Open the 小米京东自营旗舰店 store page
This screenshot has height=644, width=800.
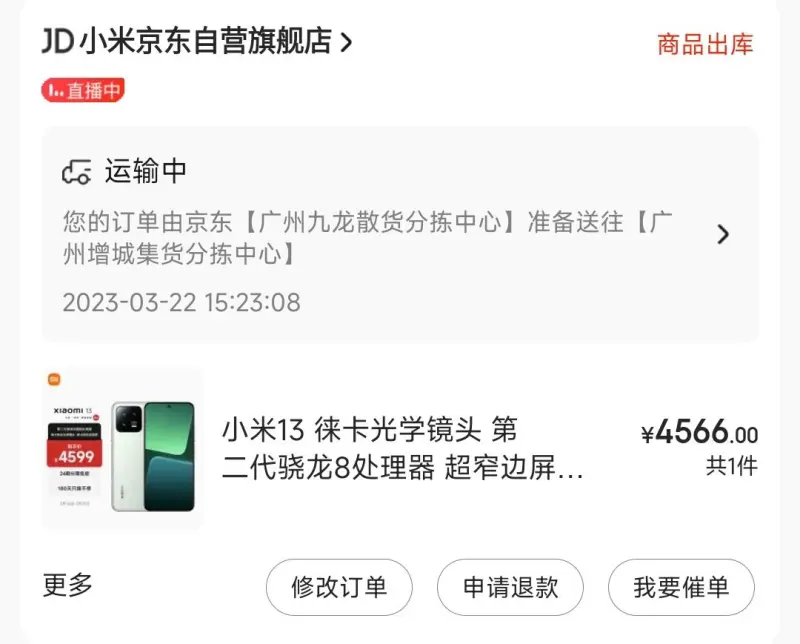point(198,42)
